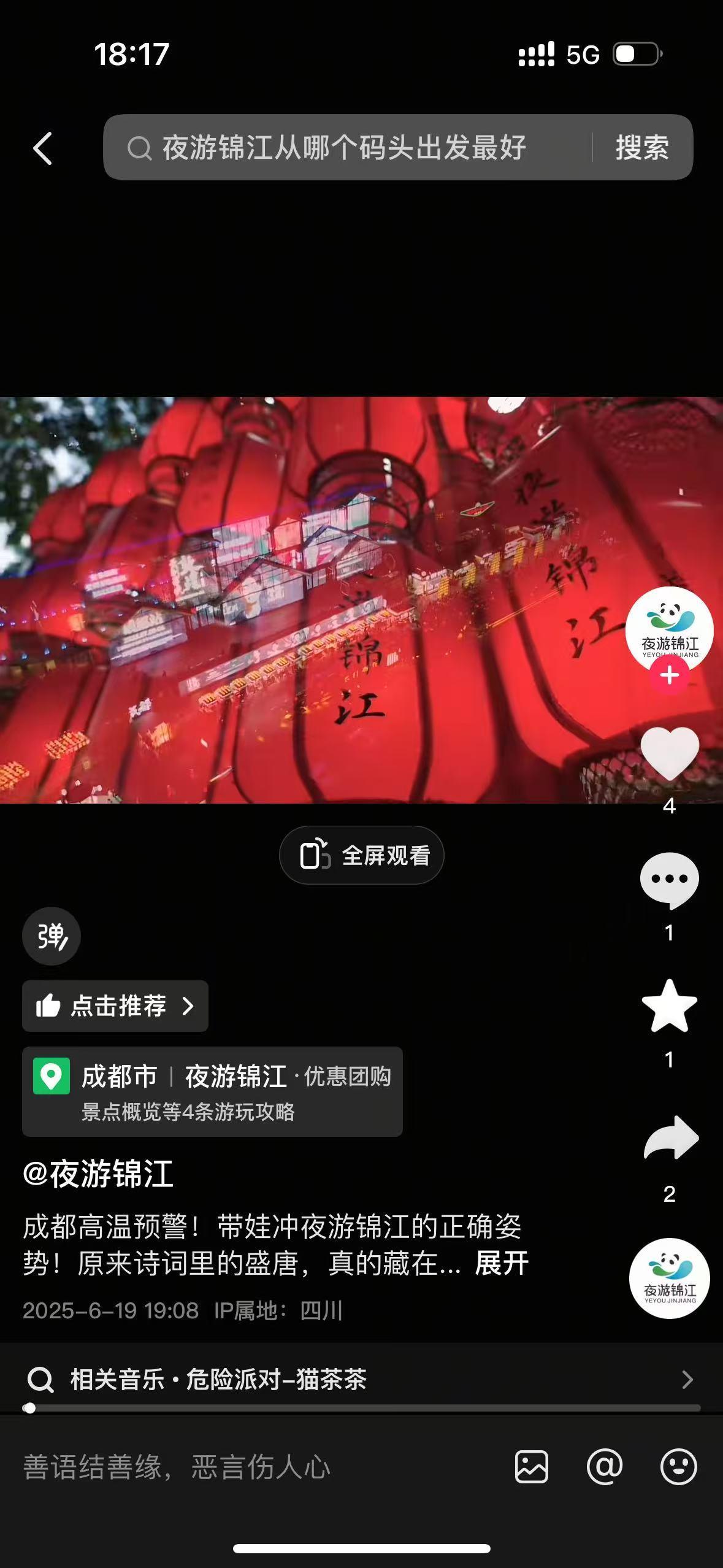The width and height of the screenshot is (723, 1568).
Task: Add the video to favorites star
Action: (669, 1006)
